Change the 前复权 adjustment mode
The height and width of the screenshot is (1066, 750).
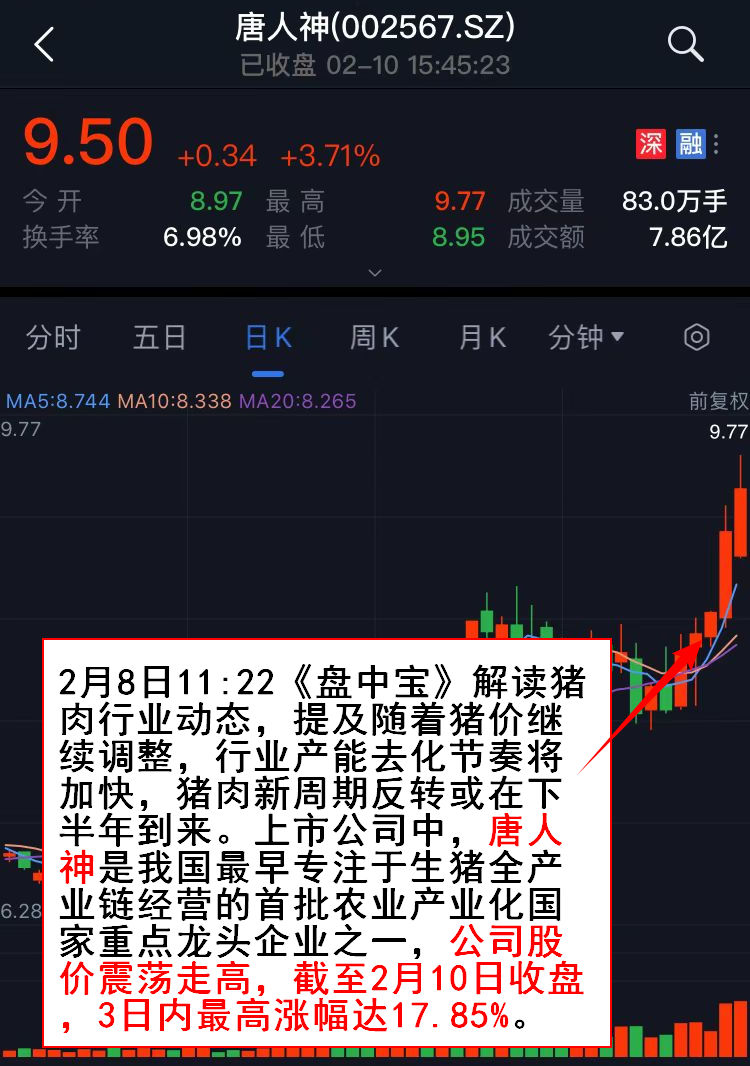click(718, 402)
